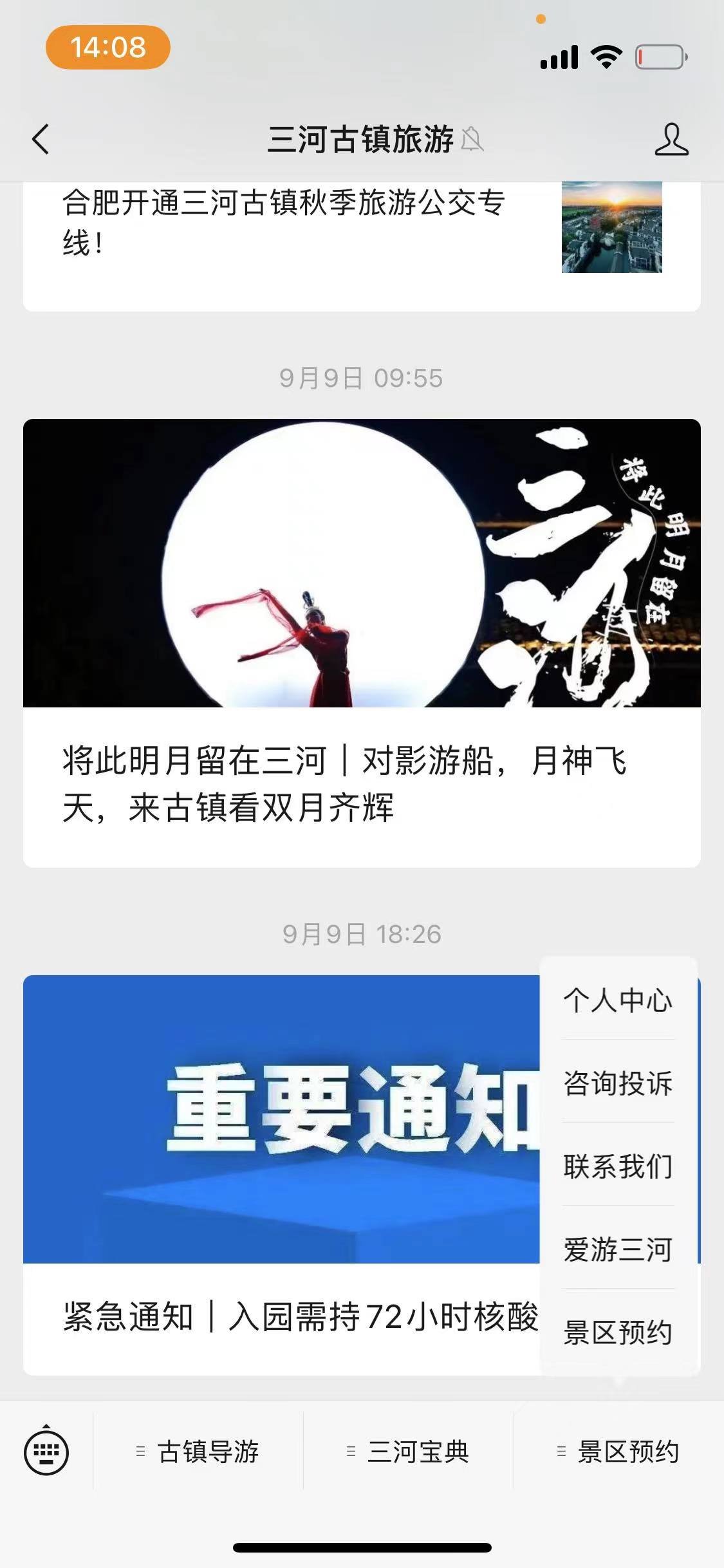The width and height of the screenshot is (724, 1568).
Task: Expand the 古镇导游 bottom menu
Action: pos(198,1452)
